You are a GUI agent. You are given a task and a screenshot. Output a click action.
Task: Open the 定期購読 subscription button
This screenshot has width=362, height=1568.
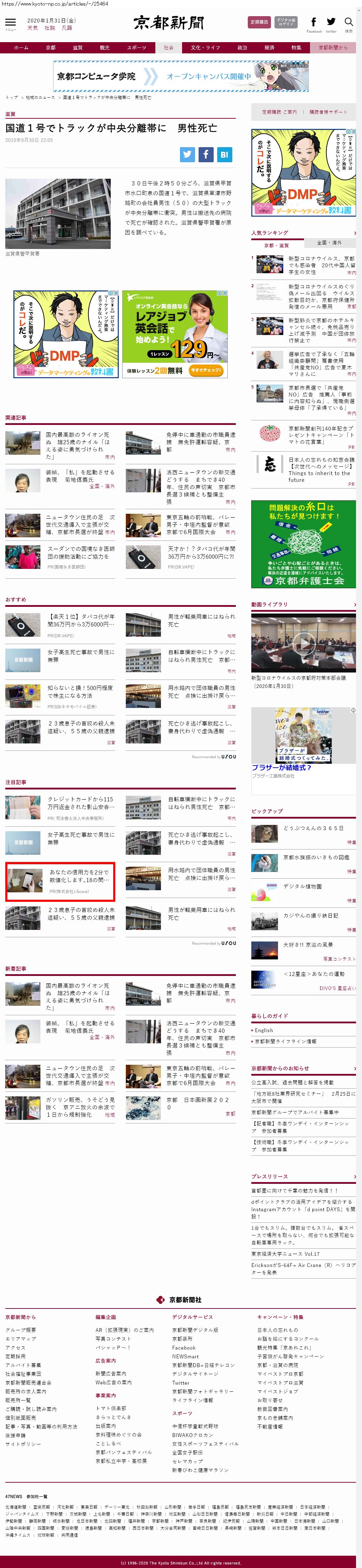(259, 22)
